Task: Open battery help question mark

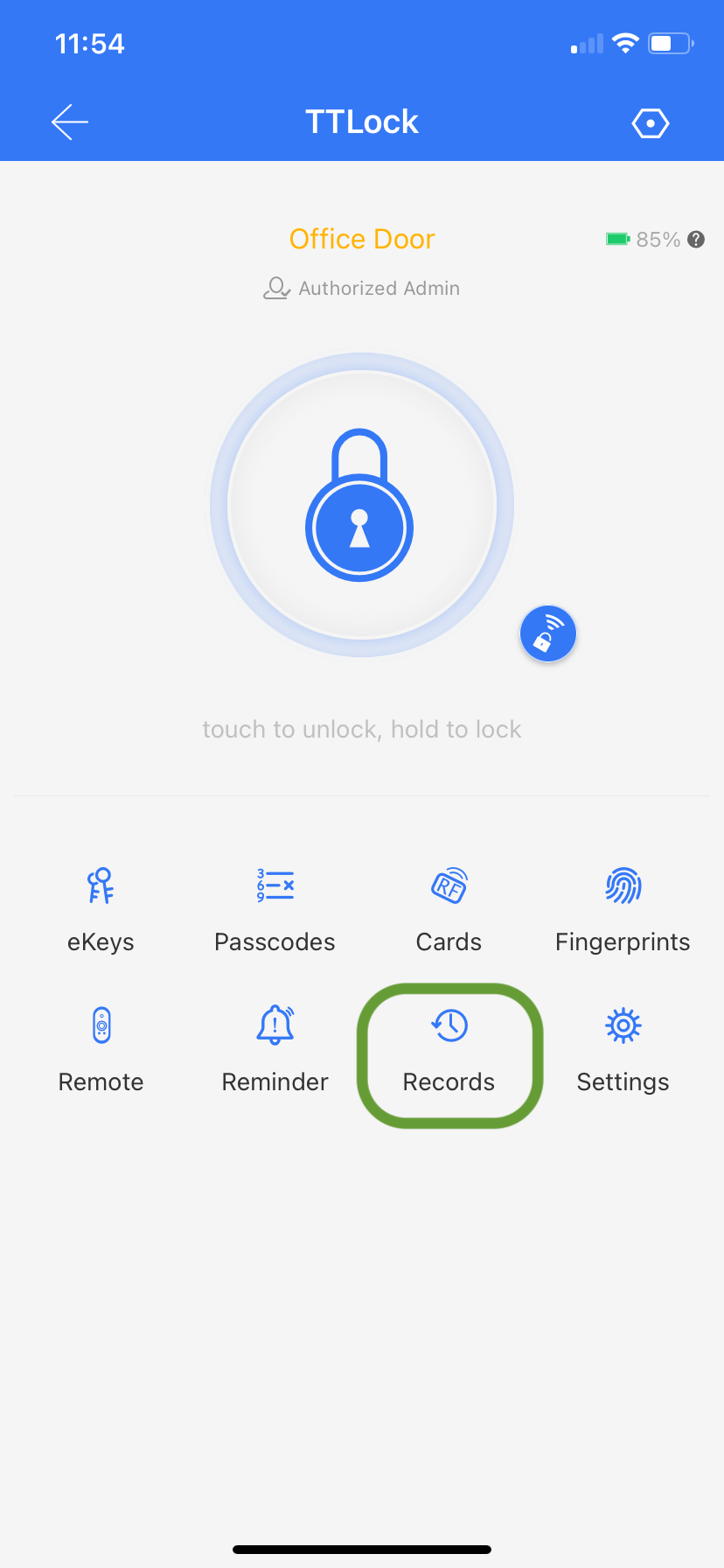Action: pyautogui.click(x=696, y=240)
